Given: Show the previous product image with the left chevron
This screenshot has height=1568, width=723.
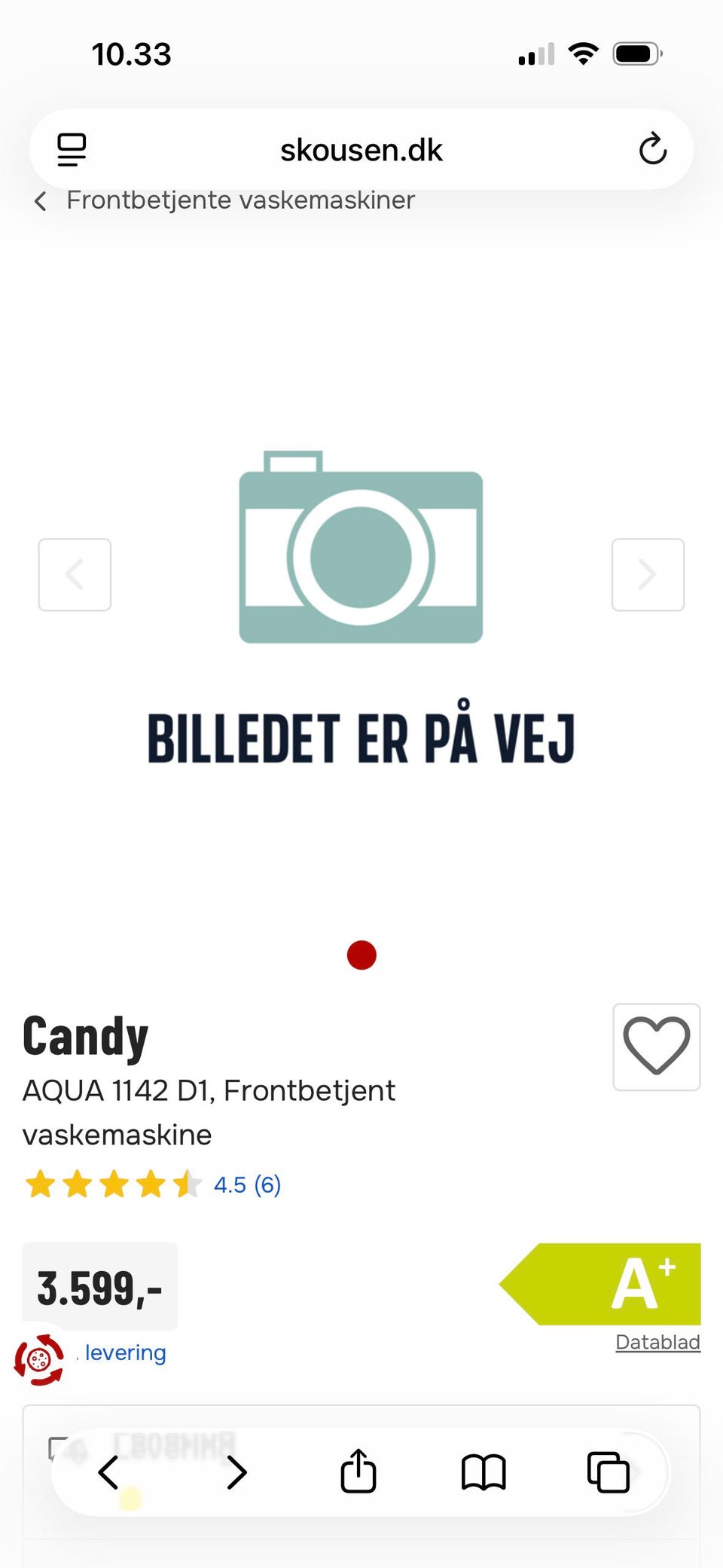Looking at the screenshot, I should tap(75, 574).
